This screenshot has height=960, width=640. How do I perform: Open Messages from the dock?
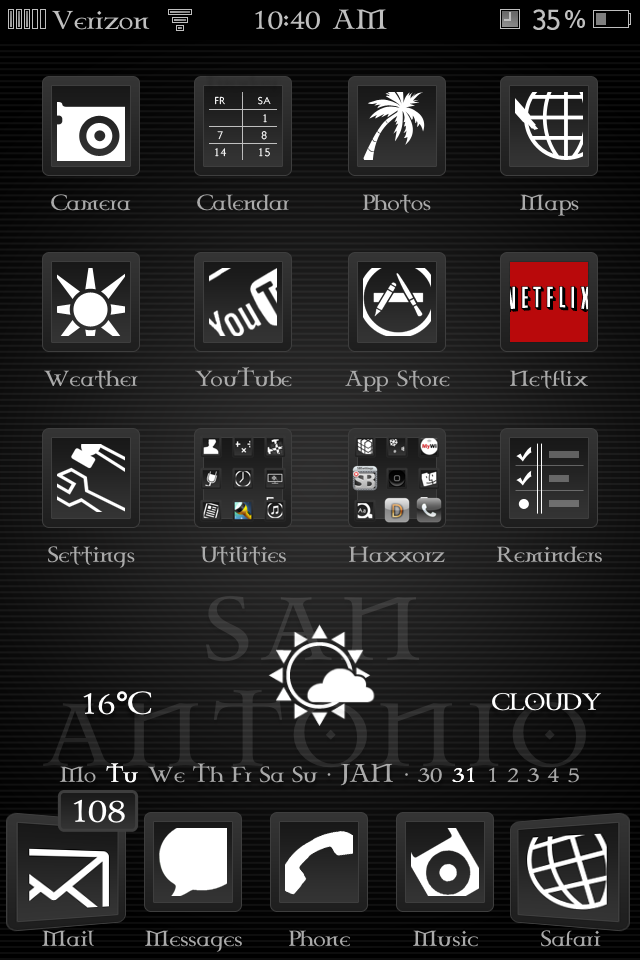(193, 862)
